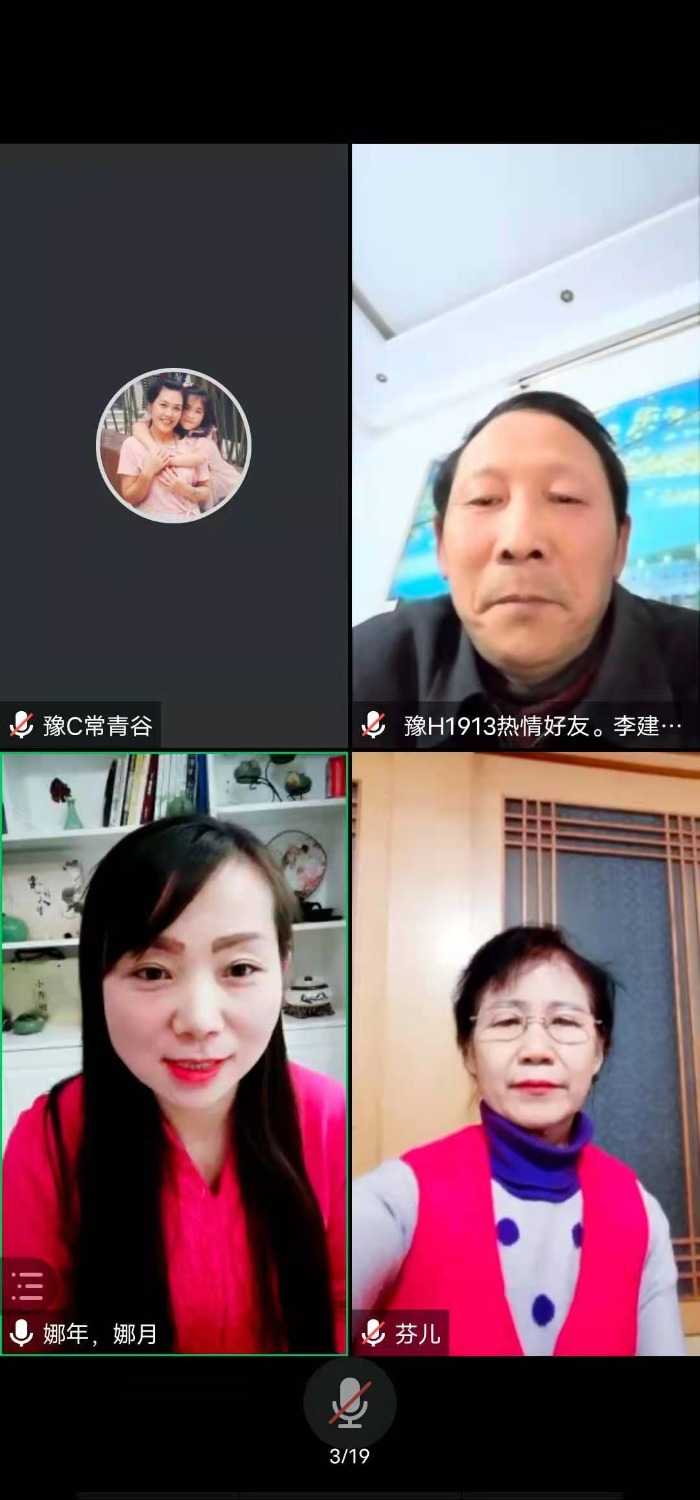Open the list icon on 娜年，娜月's tile

click(27, 1285)
